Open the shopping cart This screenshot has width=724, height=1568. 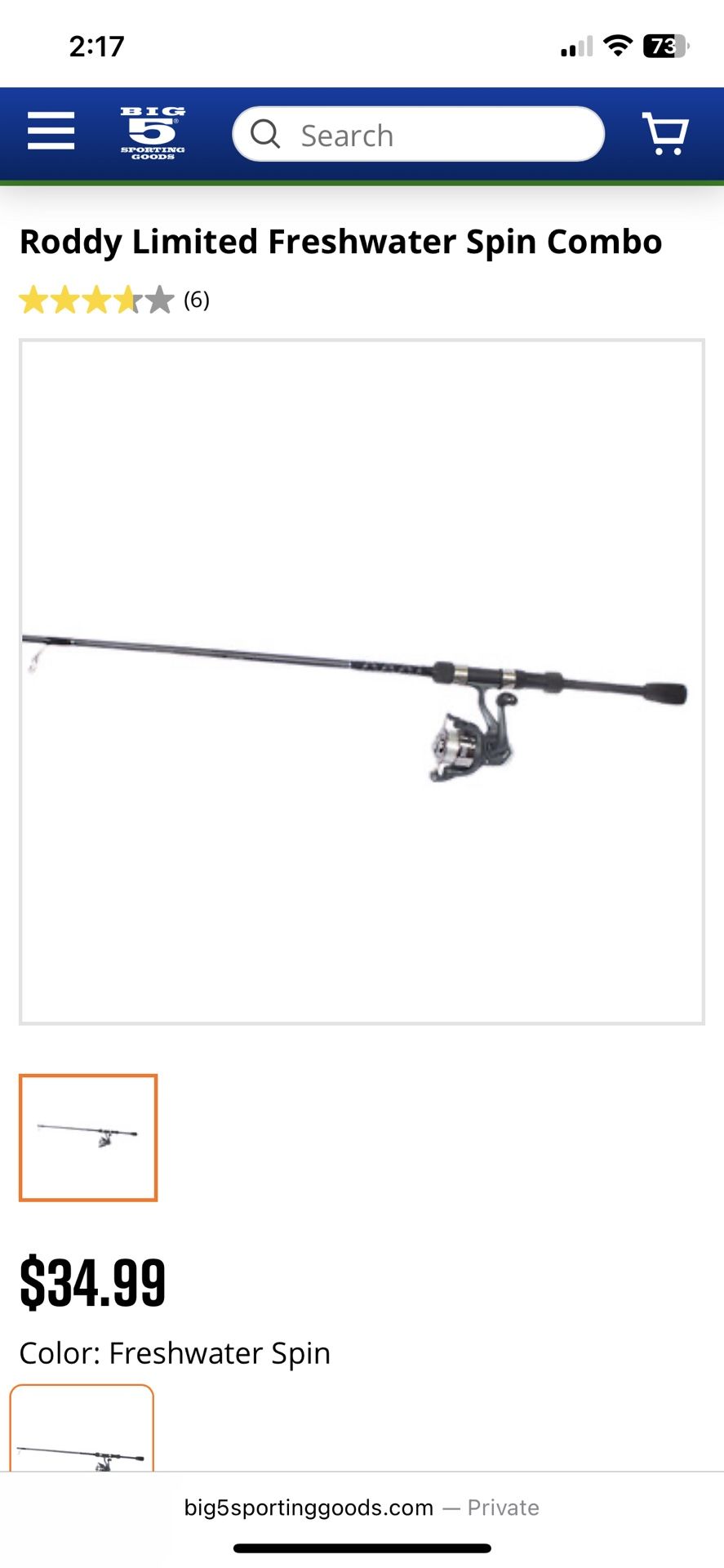pos(665,133)
